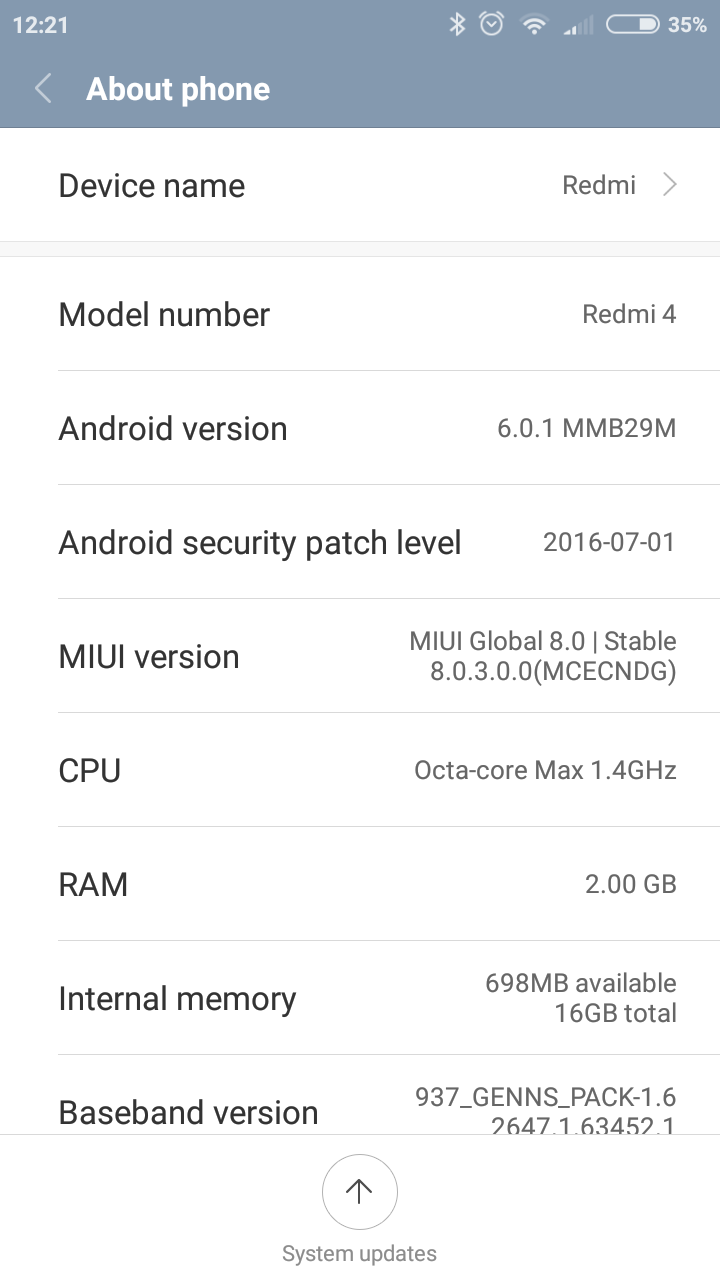Open the Internal memory row
This screenshot has width=720, height=1280.
click(360, 999)
